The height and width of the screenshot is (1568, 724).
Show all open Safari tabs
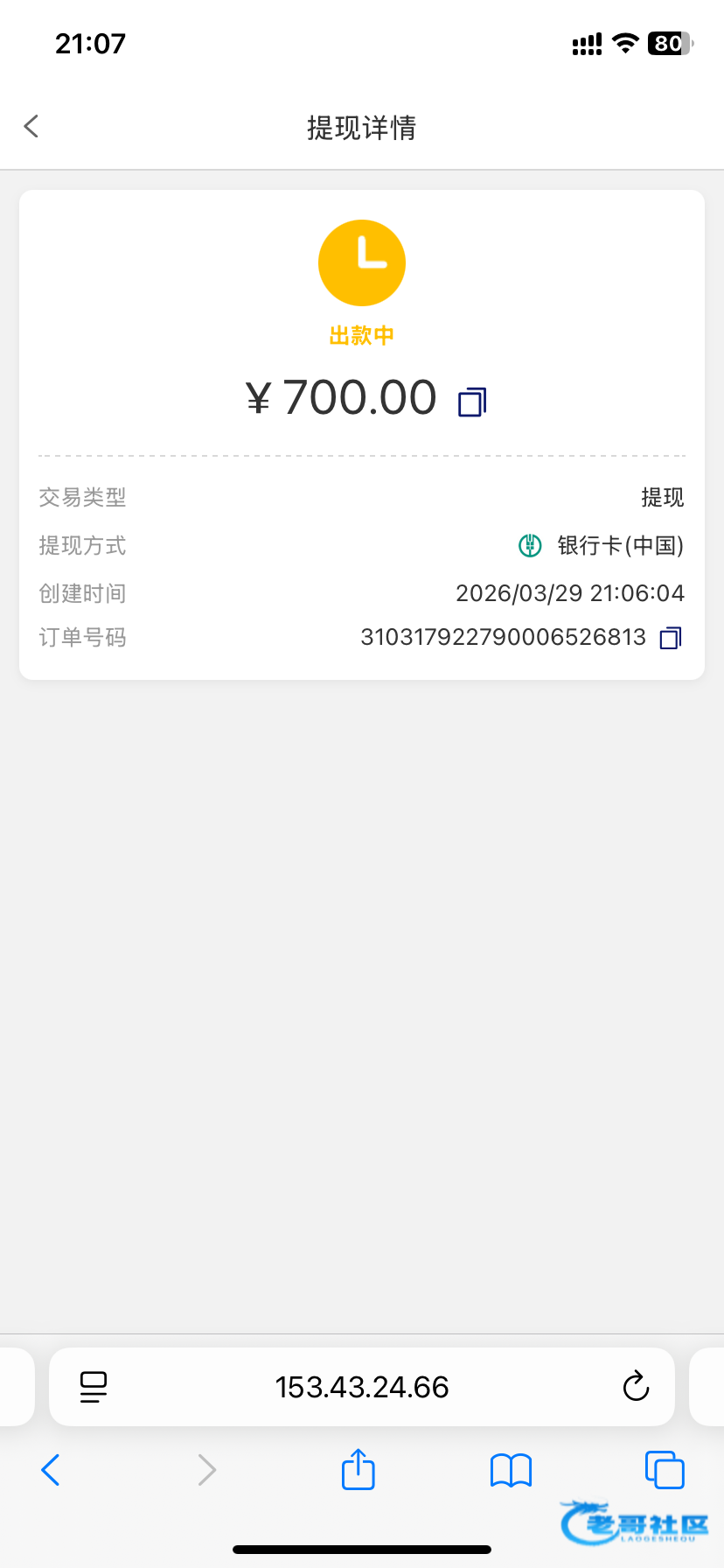665,1470
